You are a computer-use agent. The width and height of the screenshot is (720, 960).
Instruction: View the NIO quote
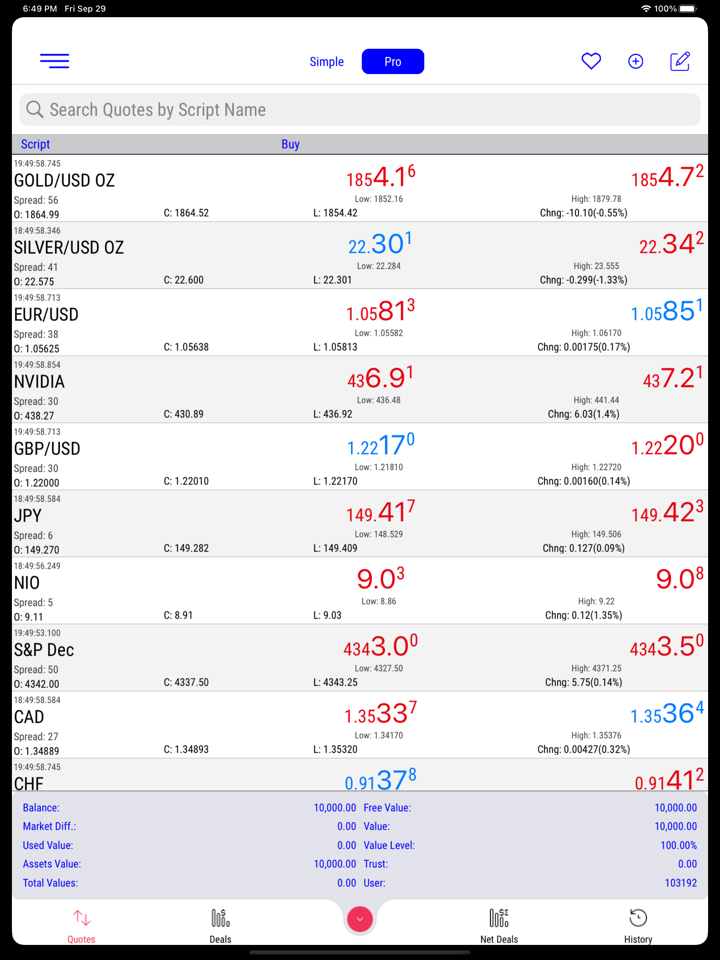pyautogui.click(x=27, y=583)
